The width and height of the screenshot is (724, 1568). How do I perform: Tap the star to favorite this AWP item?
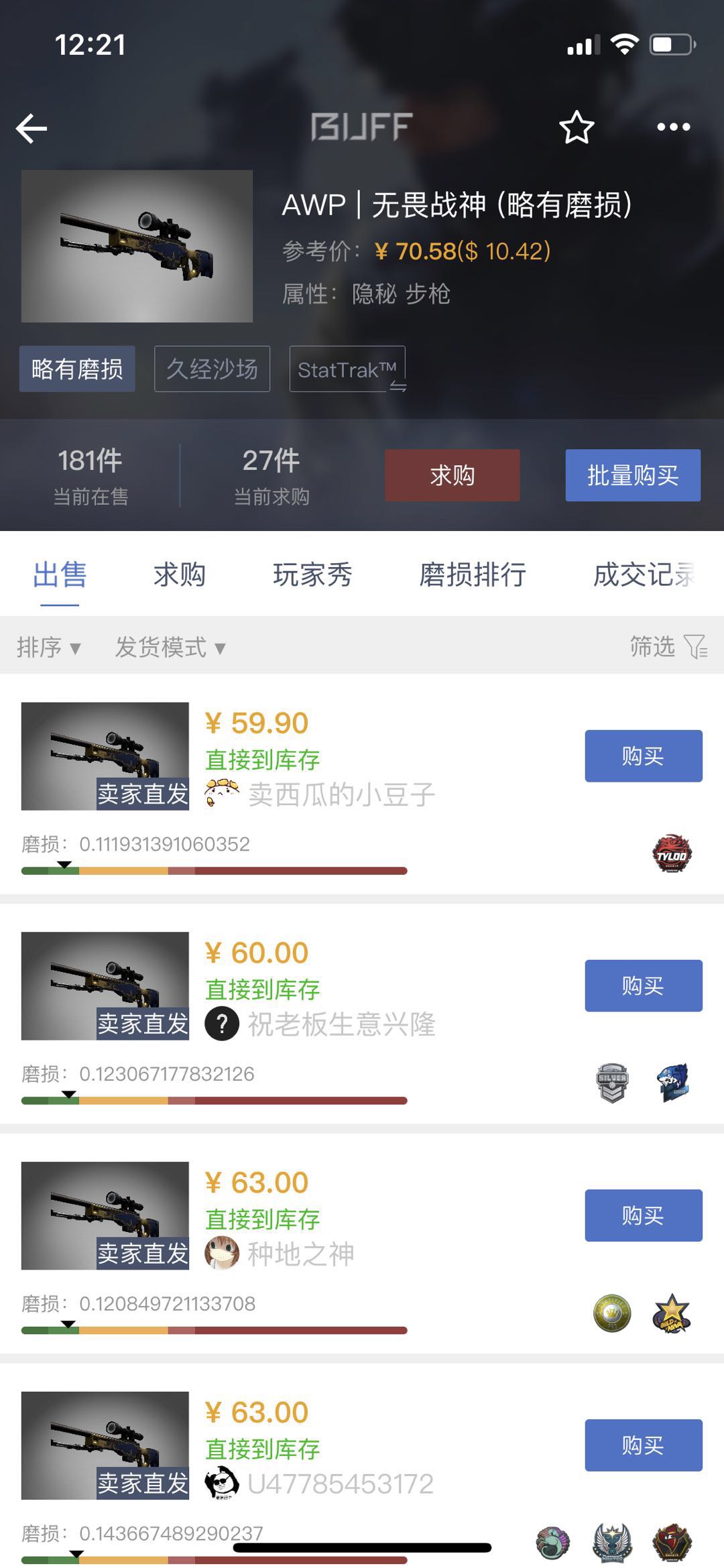(578, 126)
